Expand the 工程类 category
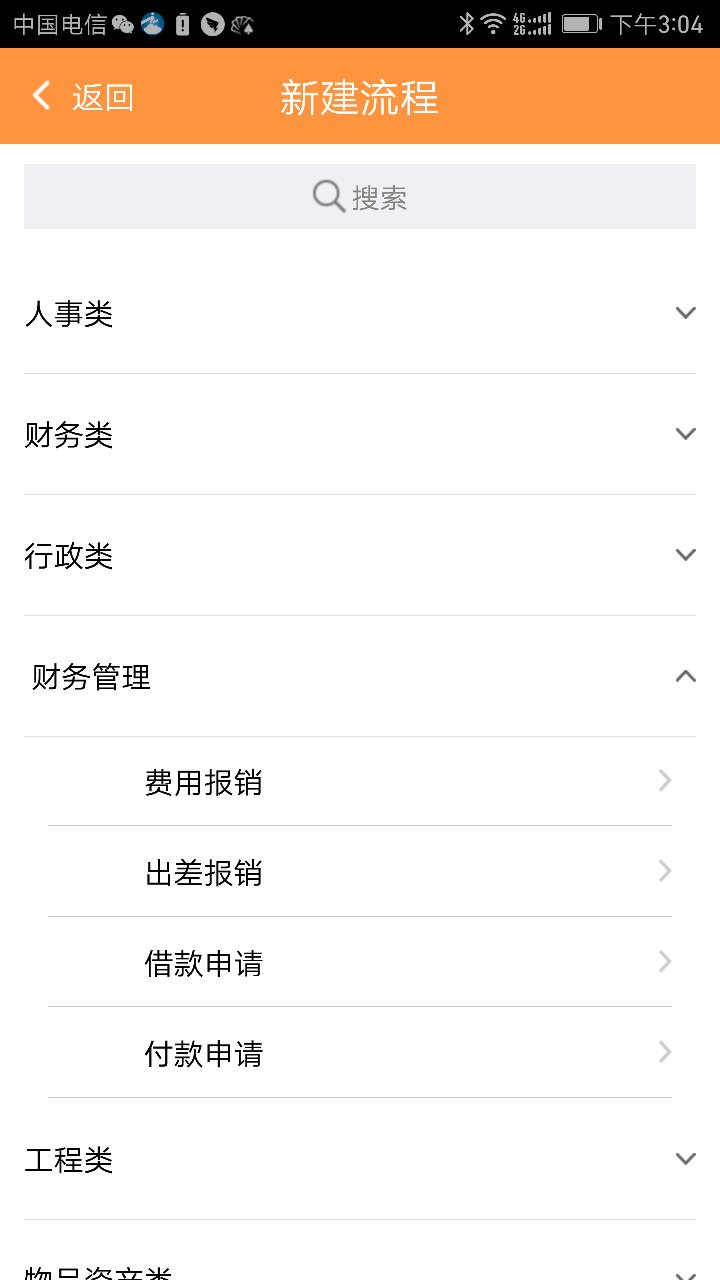 360,1159
